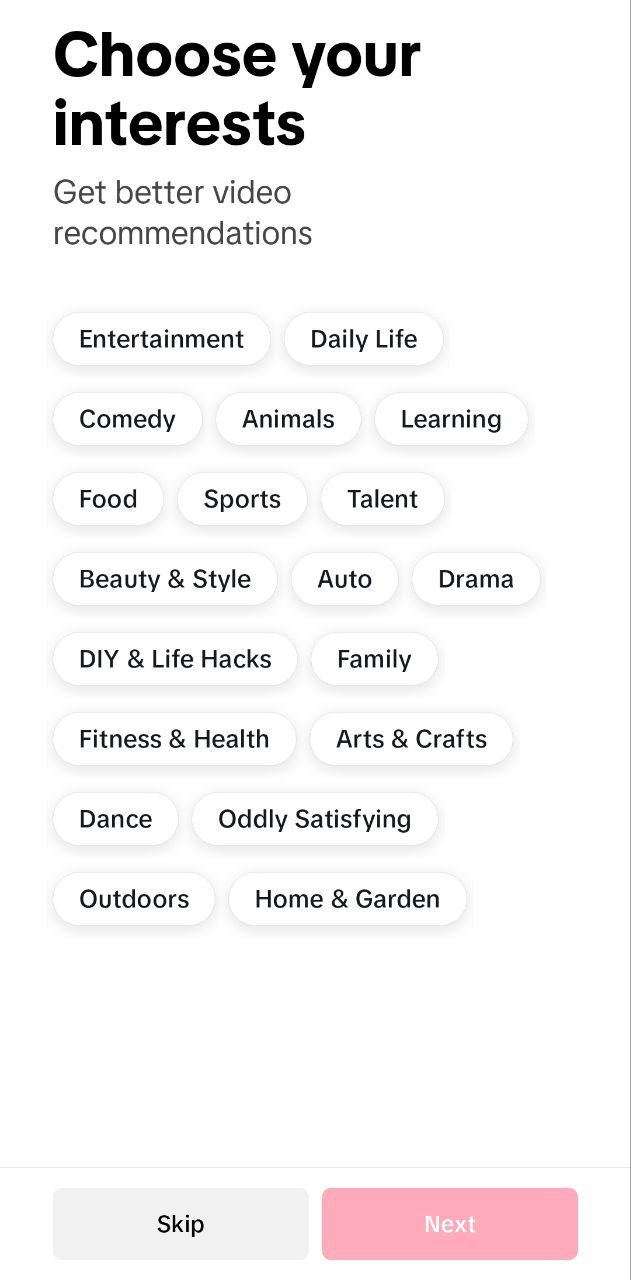
Task: Choose Fitness & Health chip
Action: 174,739
